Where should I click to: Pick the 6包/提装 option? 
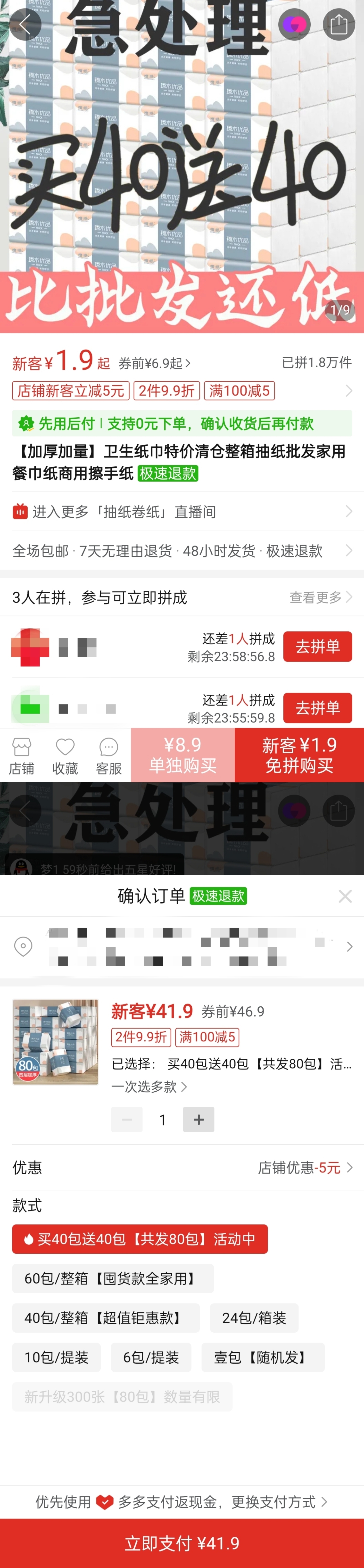(x=151, y=1357)
